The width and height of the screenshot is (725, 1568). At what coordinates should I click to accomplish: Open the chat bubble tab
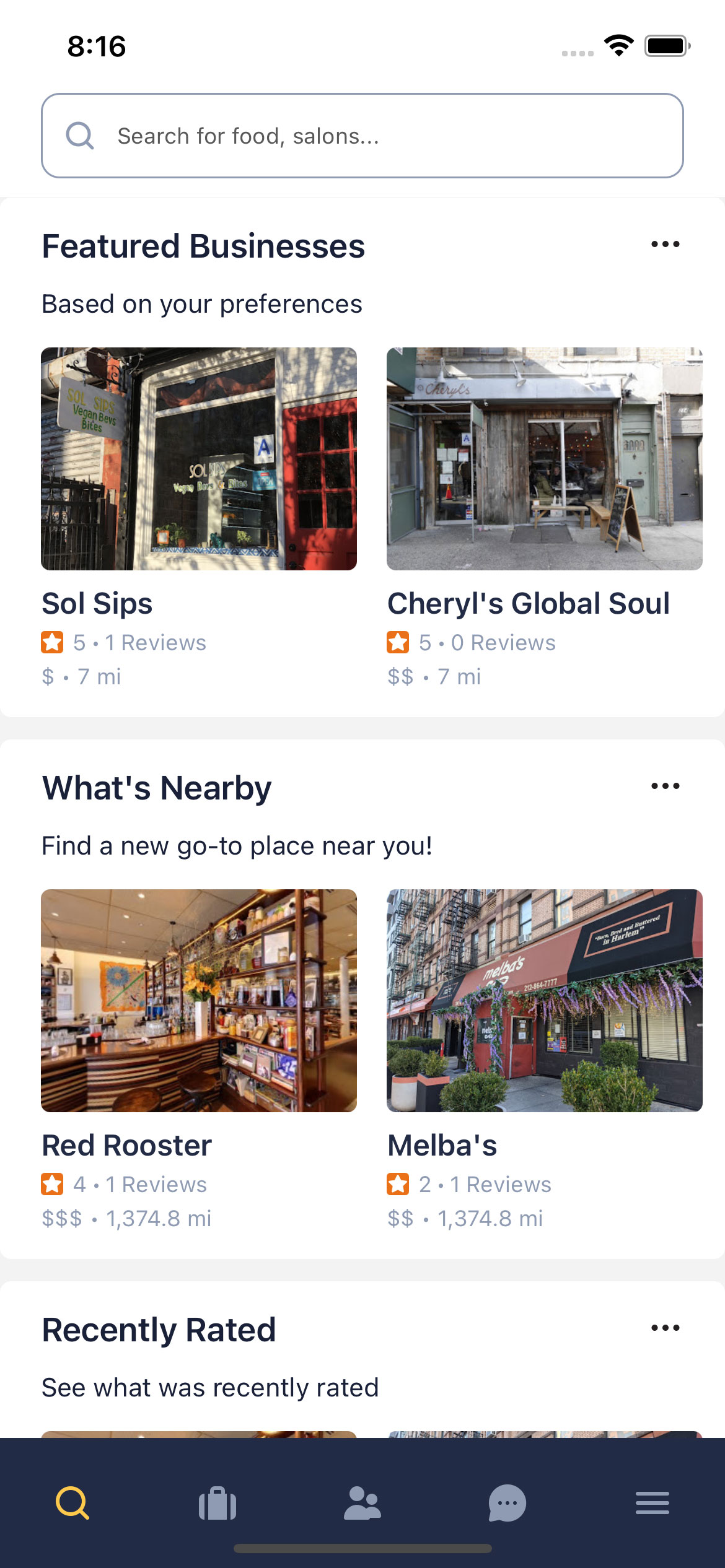pyautogui.click(x=507, y=1503)
